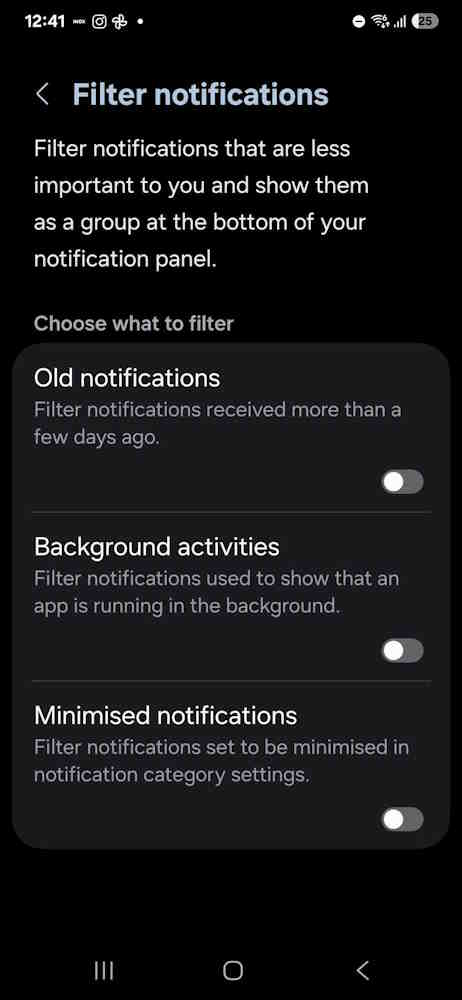The width and height of the screenshot is (462, 1000).
Task: Go back from Filter notifications
Action: pyautogui.click(x=42, y=94)
